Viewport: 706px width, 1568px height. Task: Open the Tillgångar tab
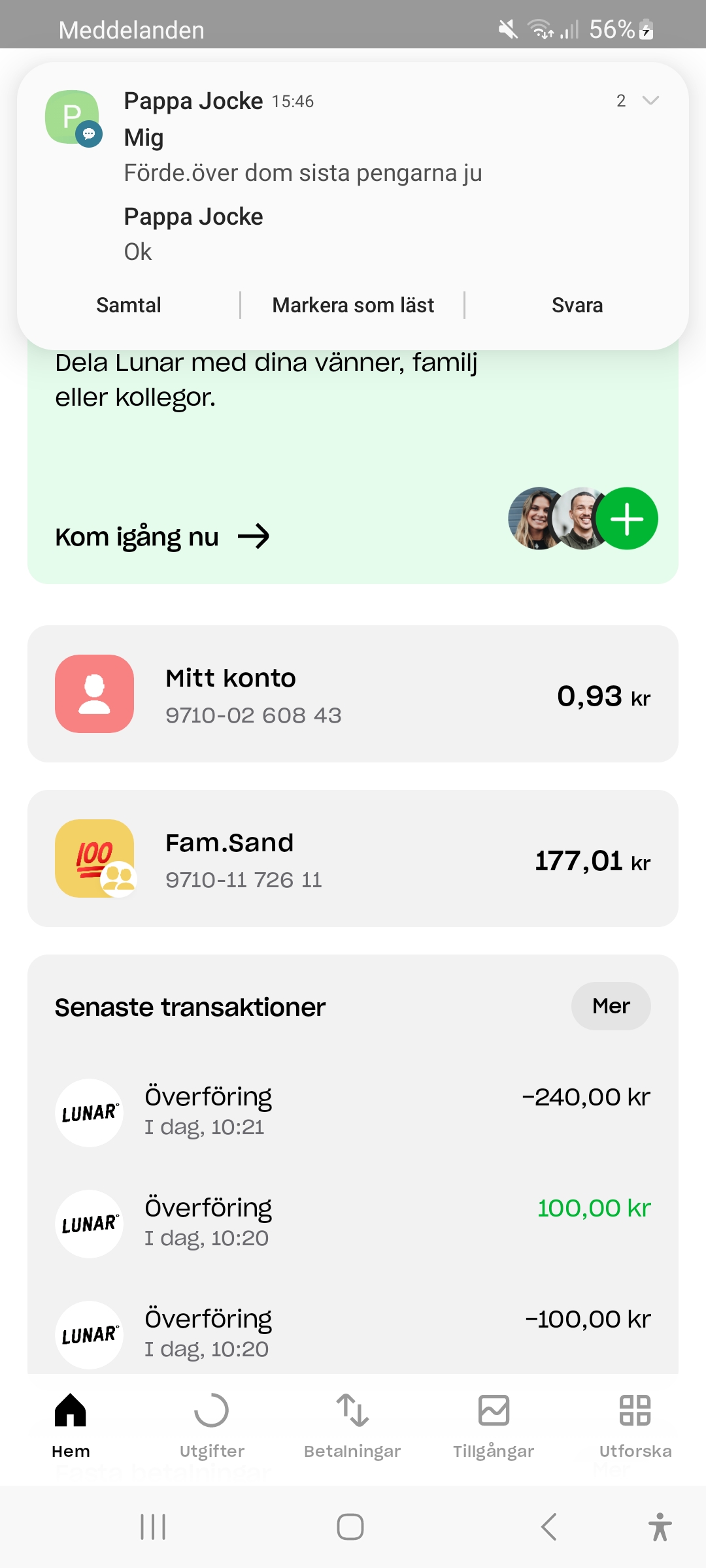(494, 1424)
